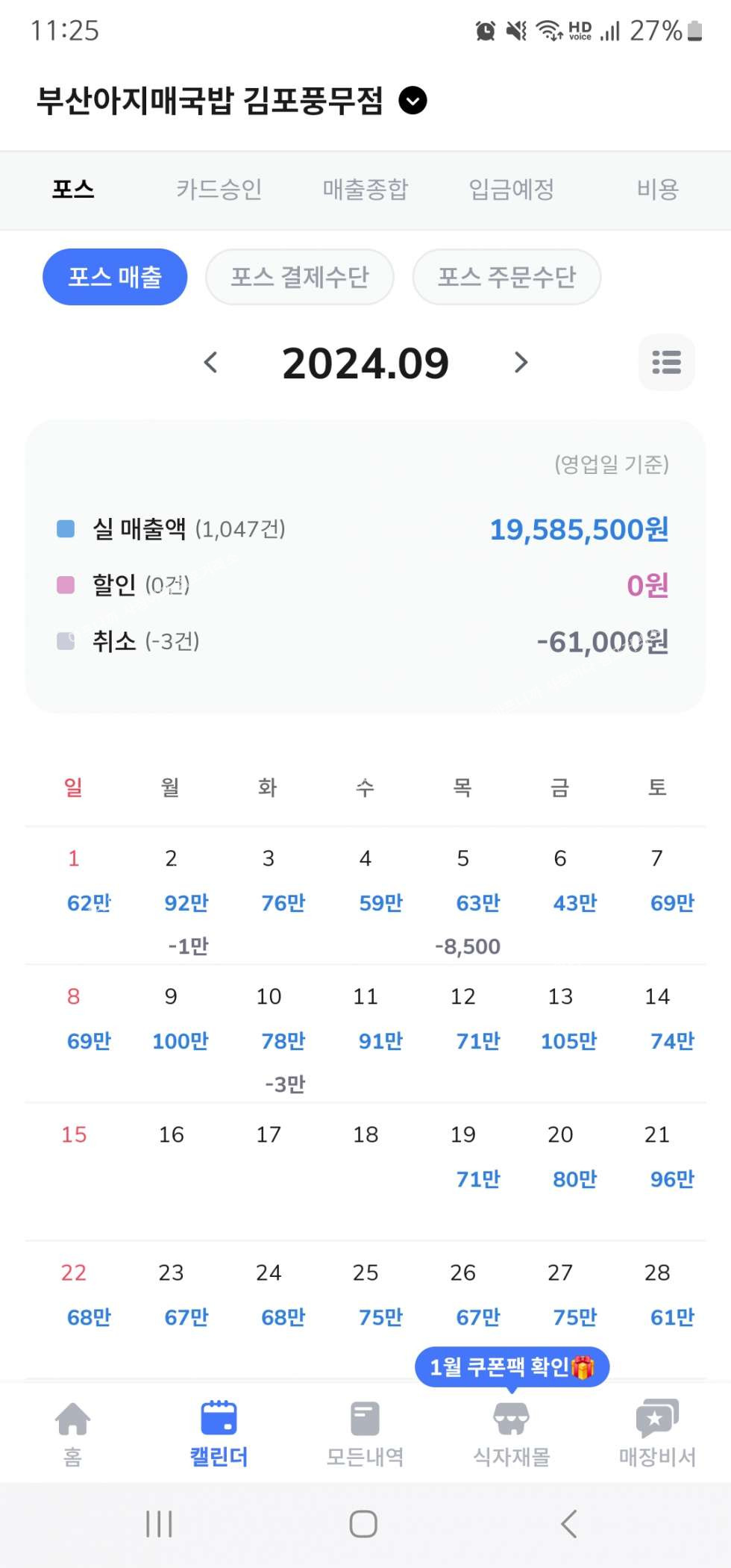Open the store selector dropdown arrow

[412, 100]
